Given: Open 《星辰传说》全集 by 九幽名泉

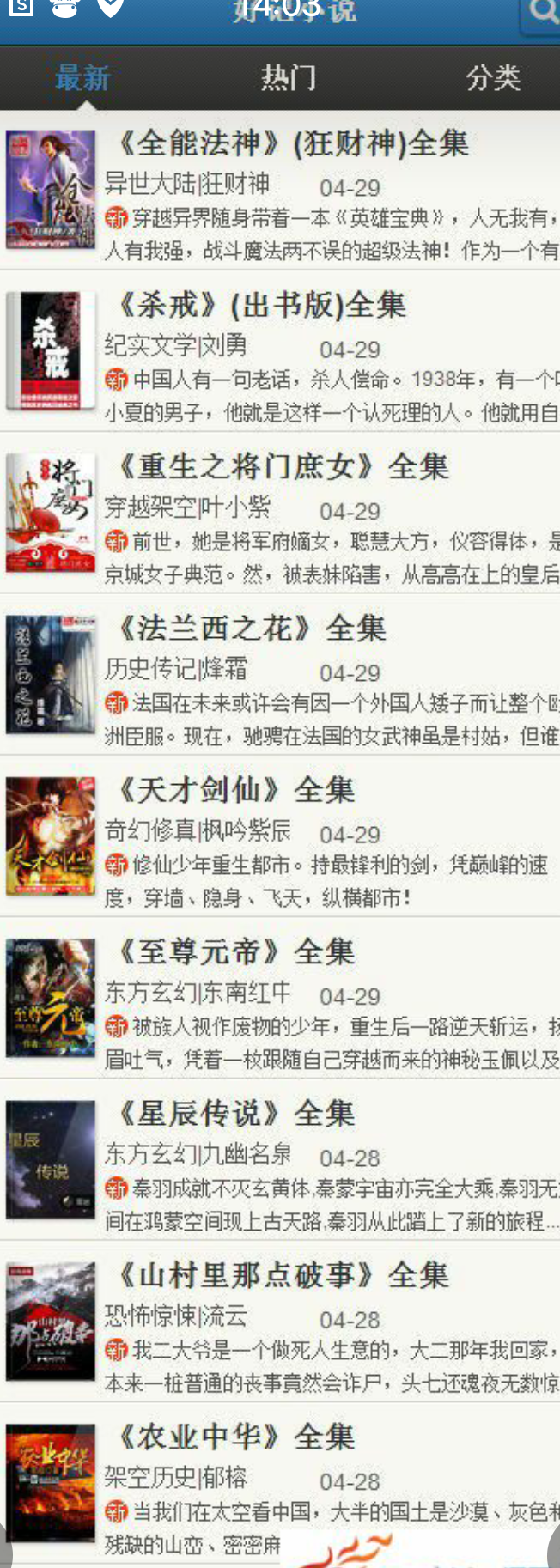Looking at the screenshot, I should pos(234,1114).
